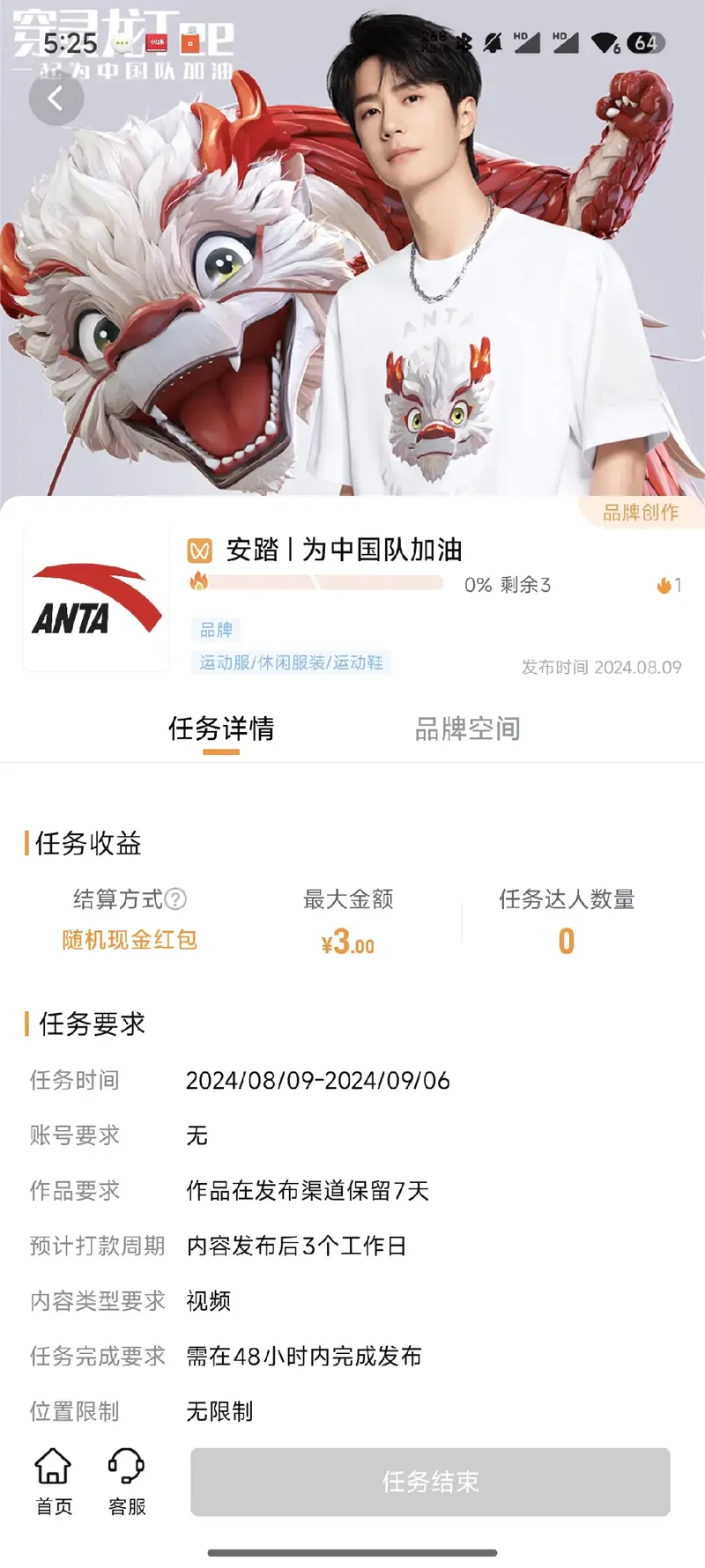Tap the 任务结束 button
The height and width of the screenshot is (1568, 705).
[x=430, y=1482]
